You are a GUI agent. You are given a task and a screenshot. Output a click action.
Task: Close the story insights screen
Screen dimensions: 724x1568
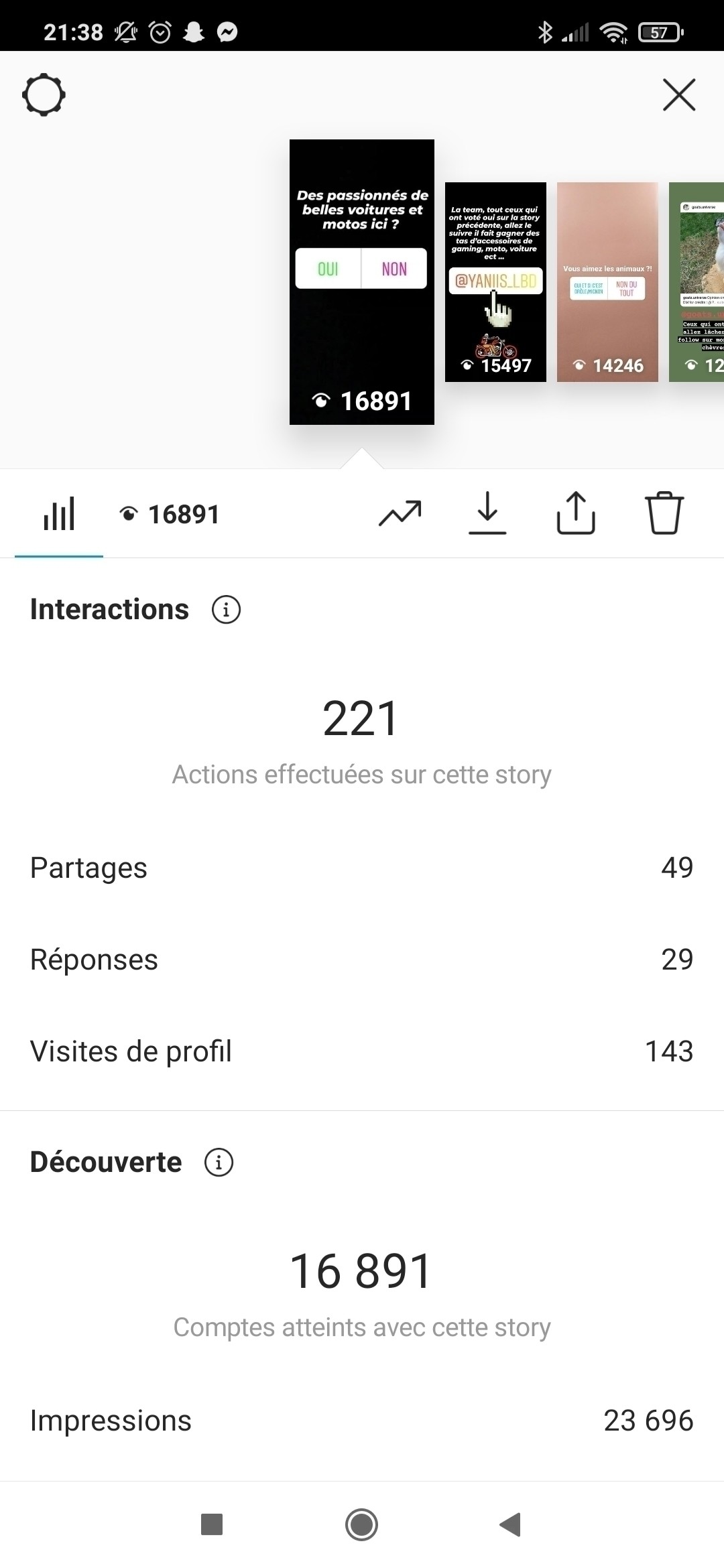pyautogui.click(x=679, y=94)
